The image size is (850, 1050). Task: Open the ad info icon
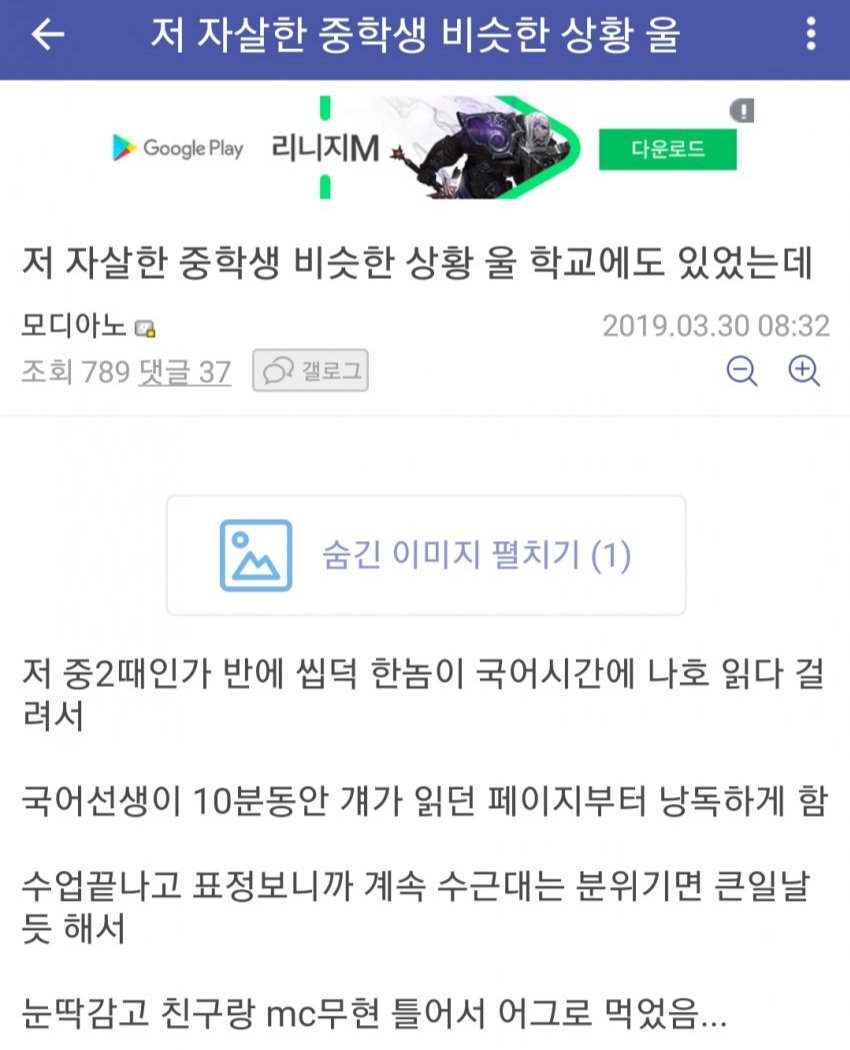pyautogui.click(x=742, y=111)
